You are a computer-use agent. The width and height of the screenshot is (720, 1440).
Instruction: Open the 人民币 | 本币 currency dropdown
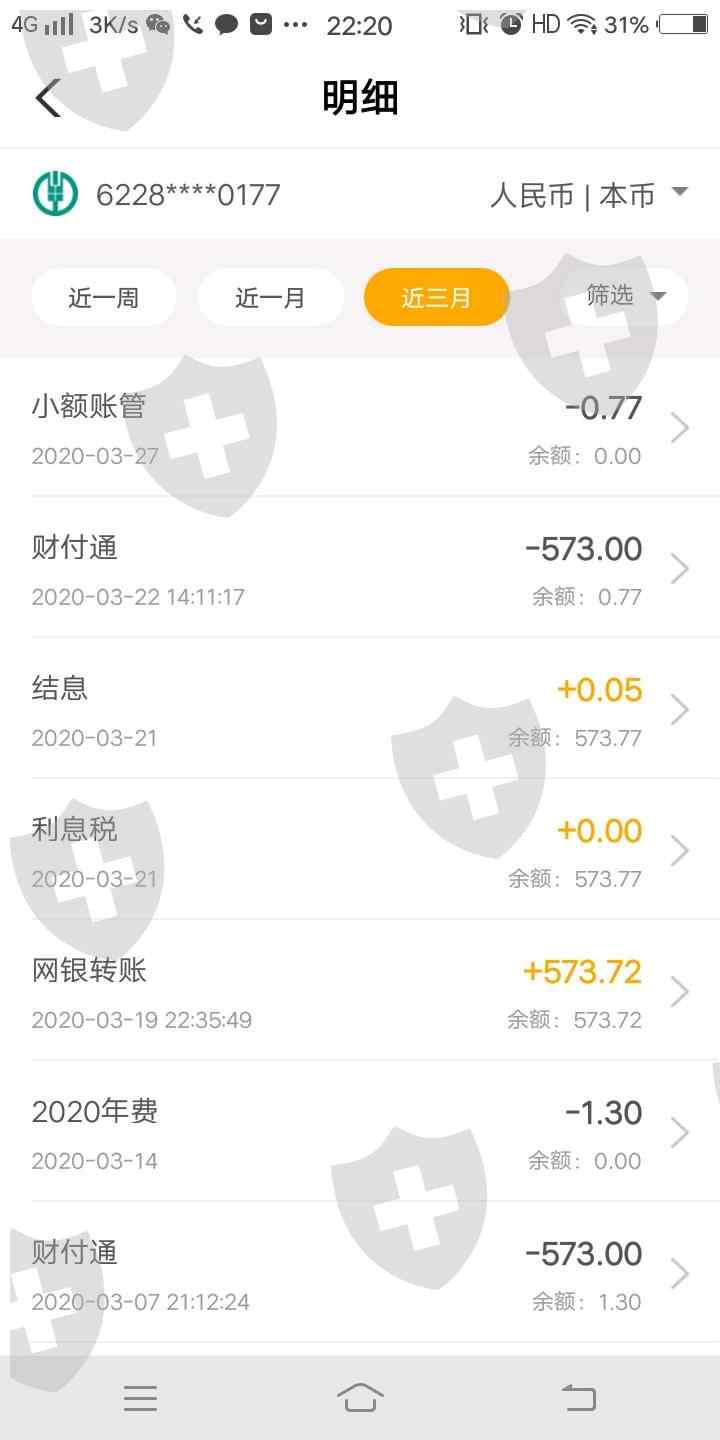point(588,194)
